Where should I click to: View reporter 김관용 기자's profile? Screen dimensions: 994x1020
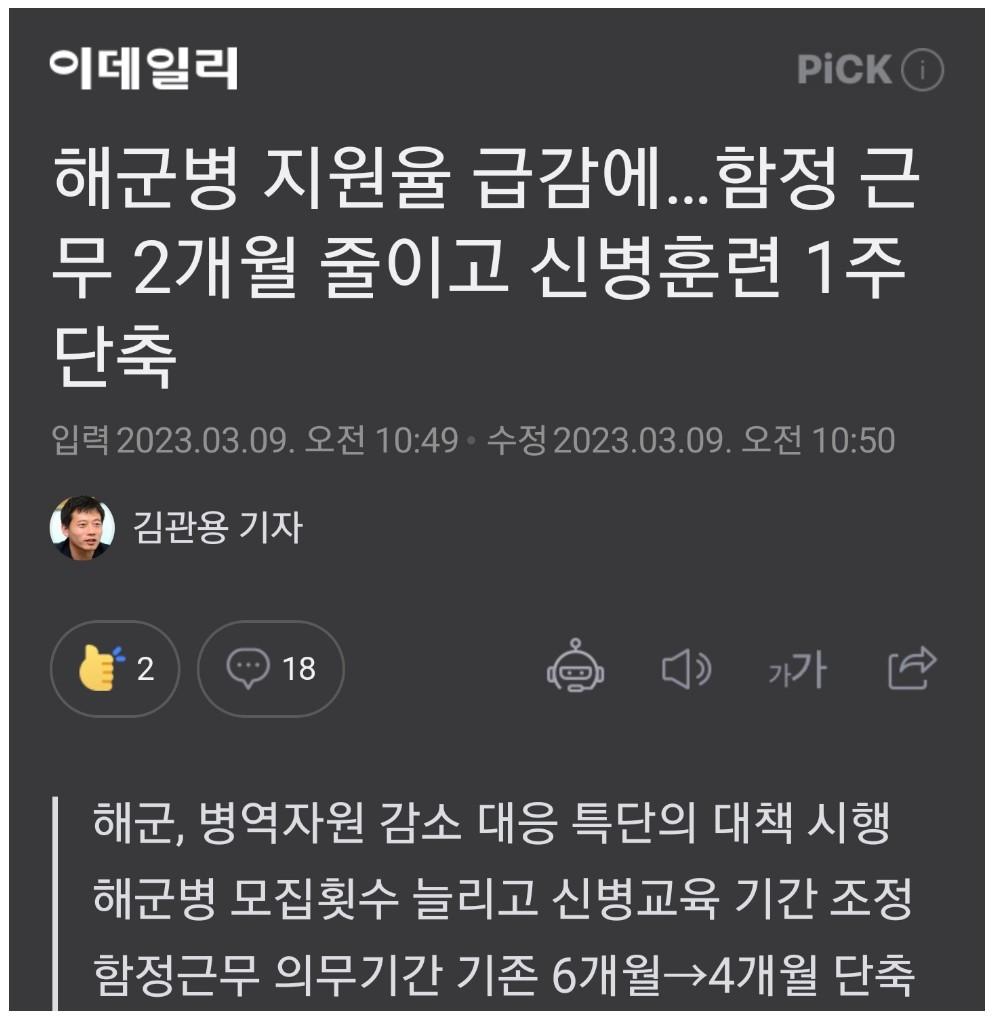click(216, 527)
